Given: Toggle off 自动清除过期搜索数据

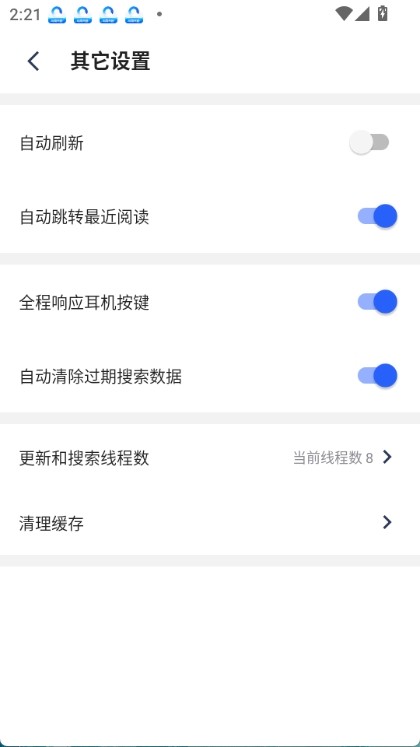Looking at the screenshot, I should pos(377,376).
